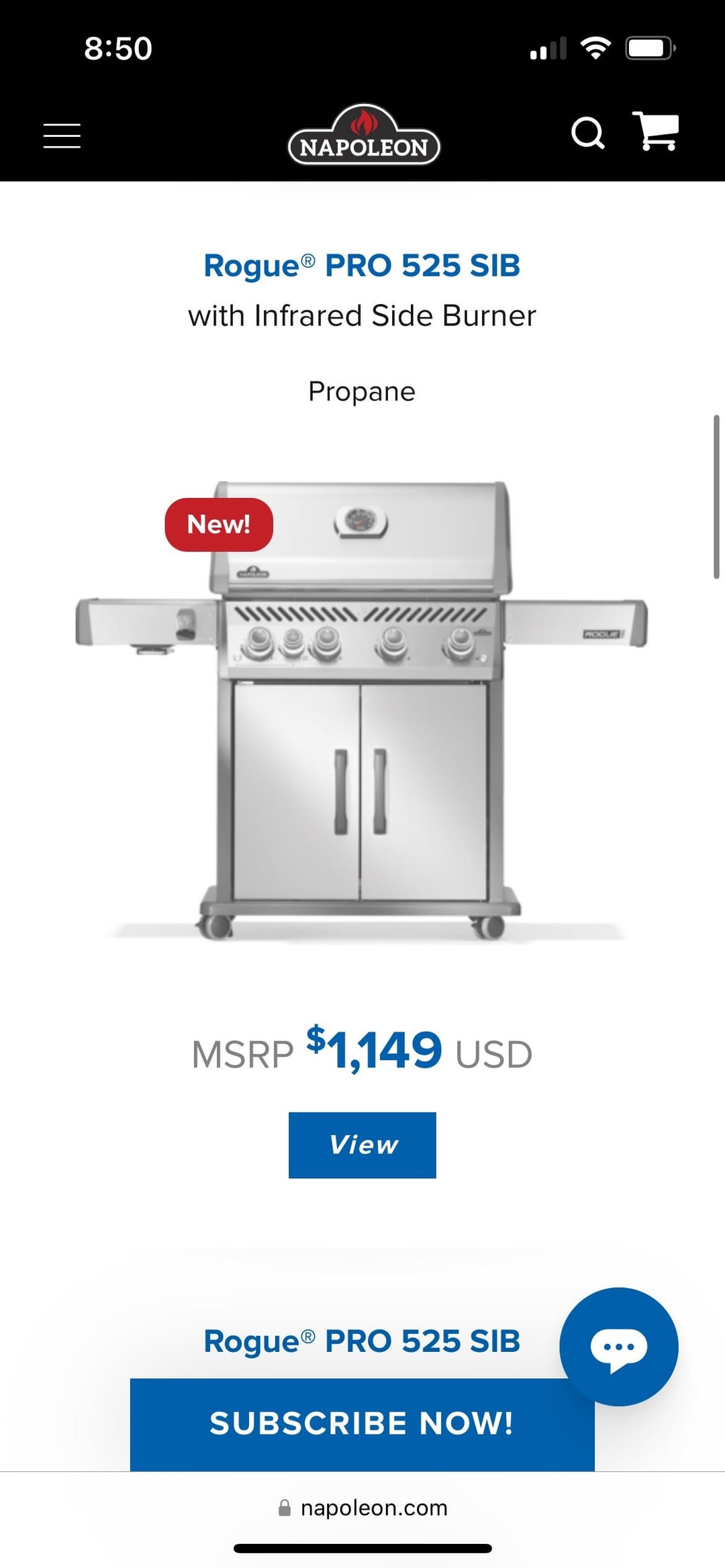Viewport: 725px width, 1568px height.
Task: Tap the View button
Action: (x=362, y=1145)
